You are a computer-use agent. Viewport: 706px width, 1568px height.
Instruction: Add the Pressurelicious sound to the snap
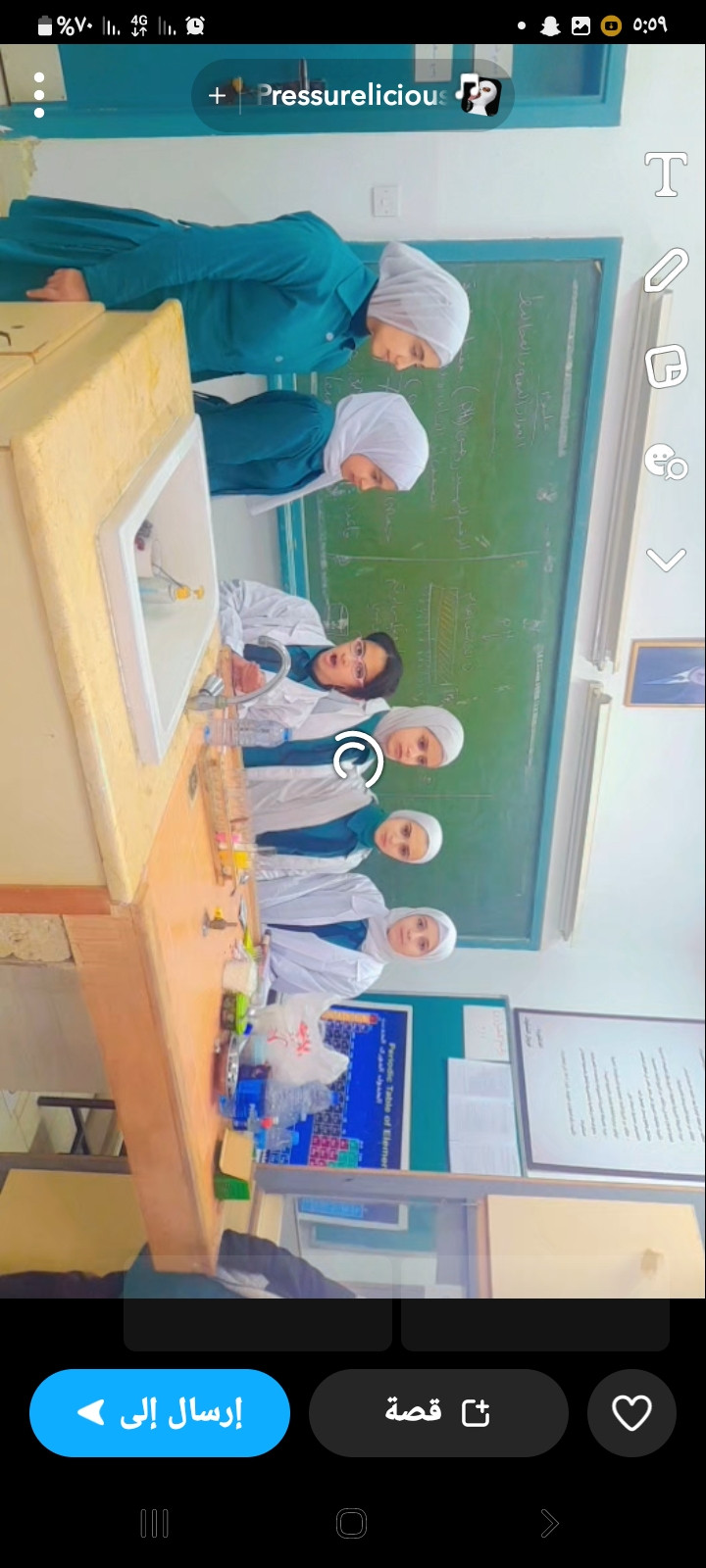[353, 95]
